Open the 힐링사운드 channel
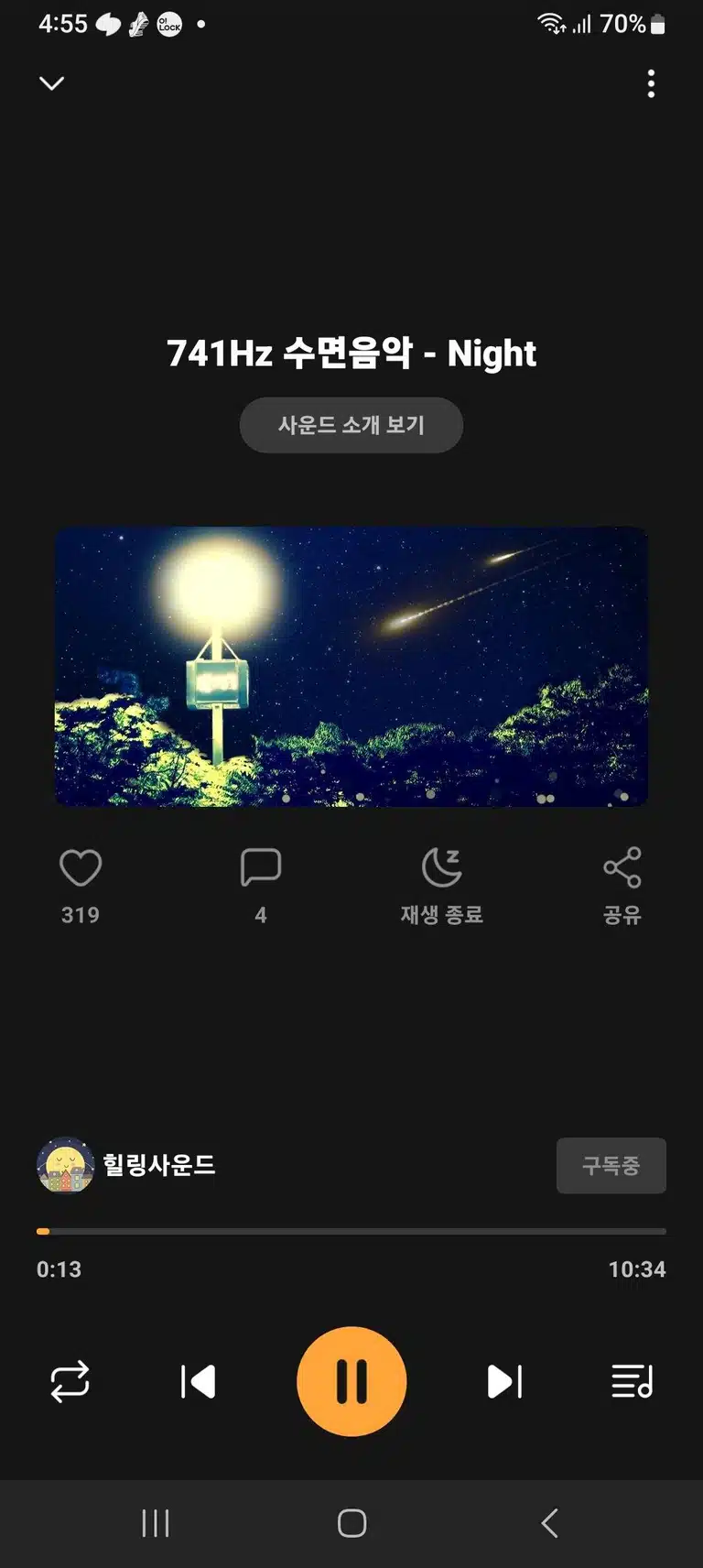Viewport: 703px width, 1568px height. tap(126, 1165)
